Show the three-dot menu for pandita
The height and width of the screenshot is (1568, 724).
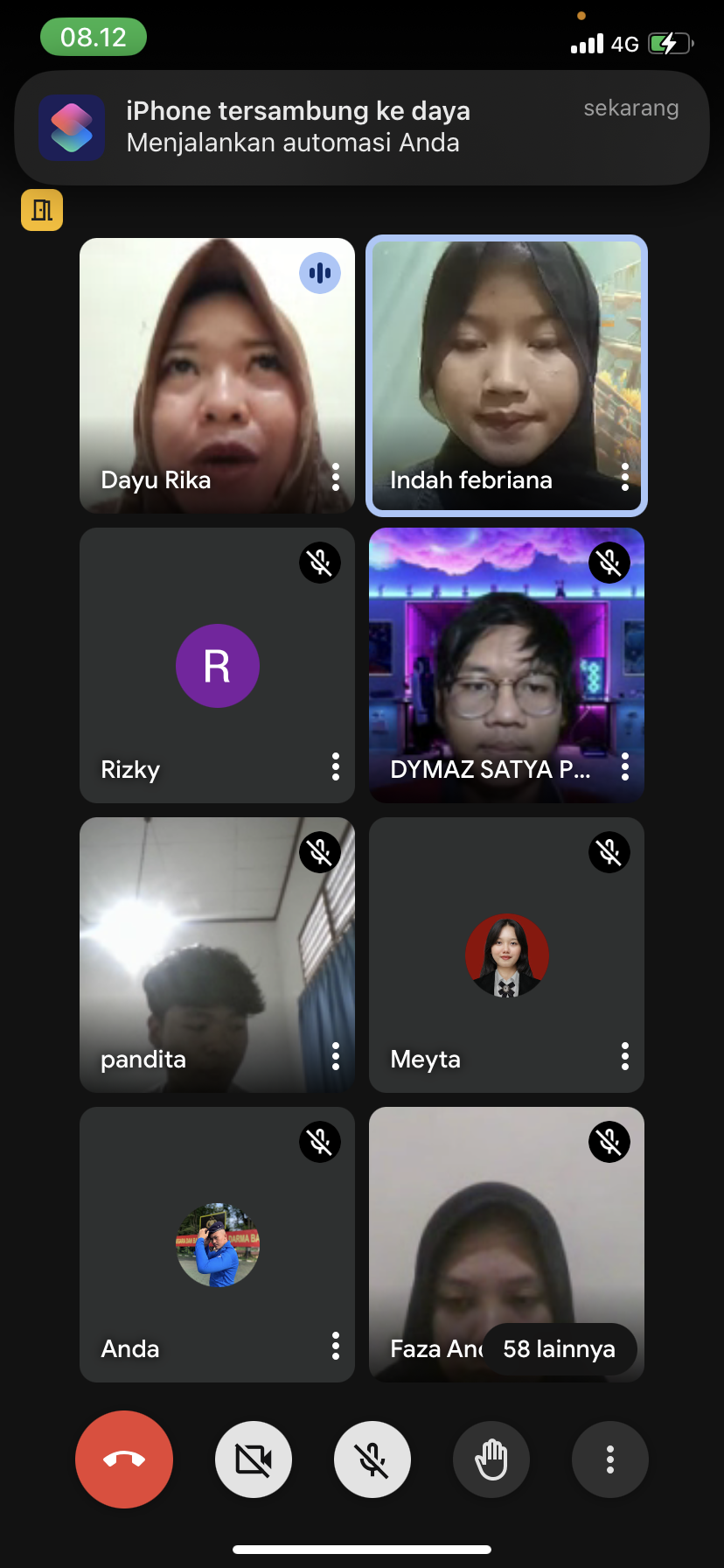[336, 1056]
